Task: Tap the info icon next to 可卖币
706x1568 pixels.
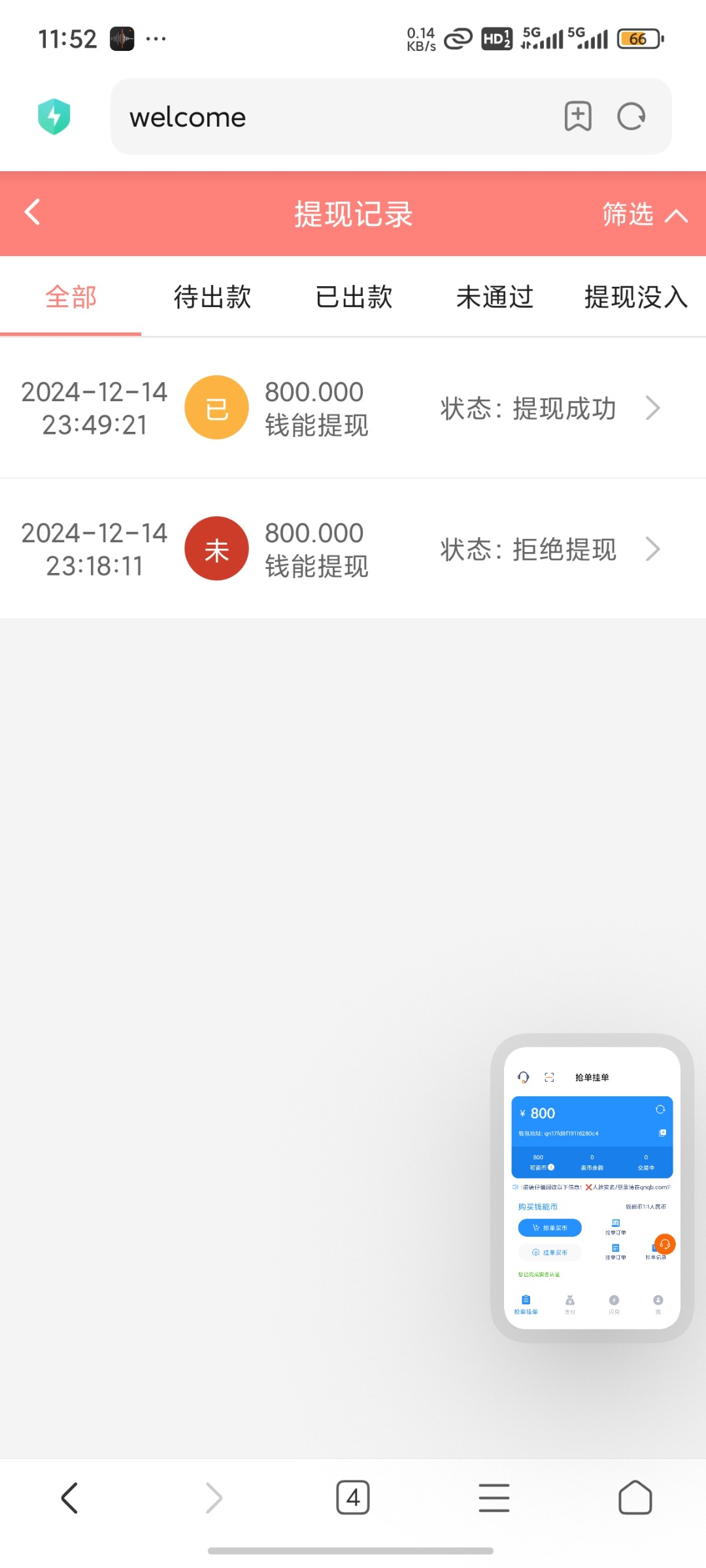Action: click(x=552, y=1168)
